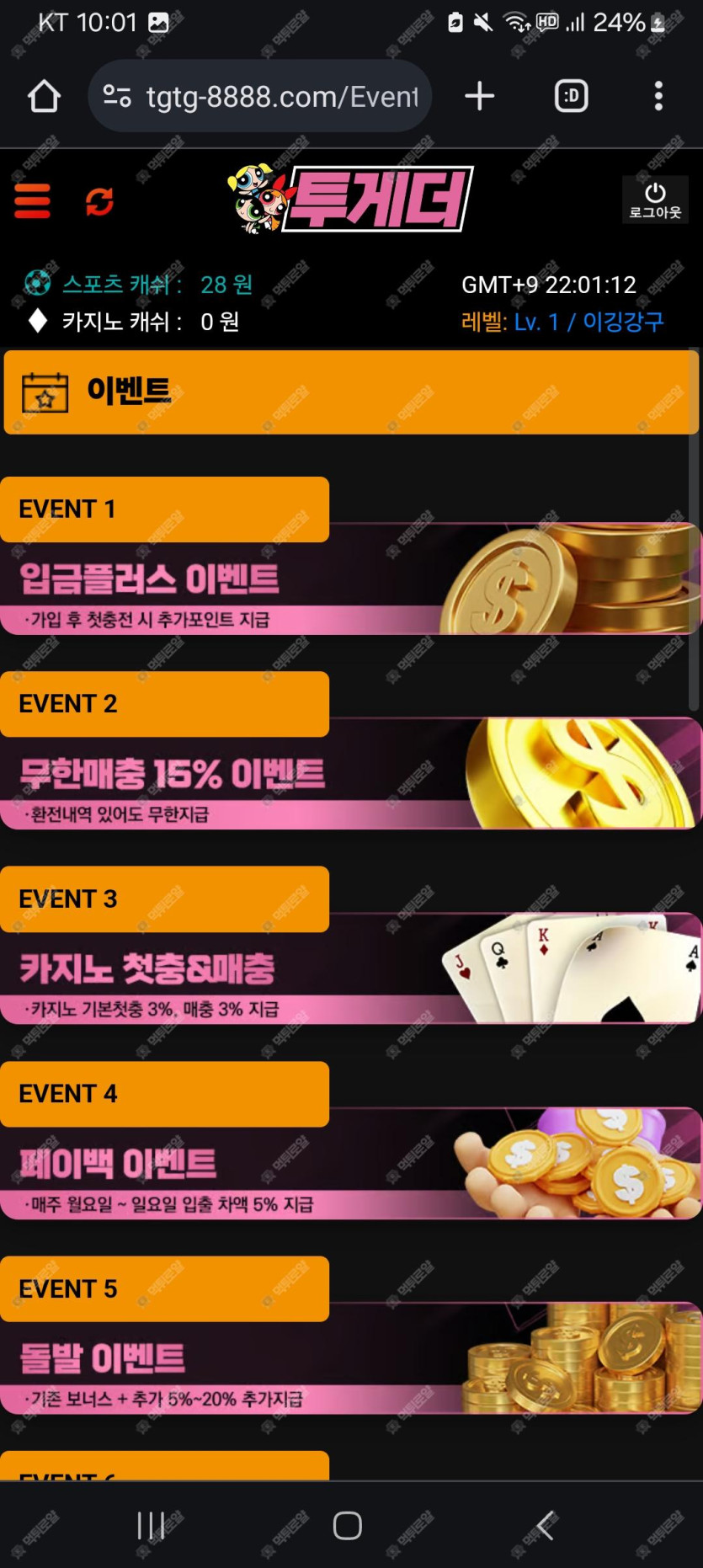703x1568 pixels.
Task: Open the hamburger menu
Action: point(32,201)
